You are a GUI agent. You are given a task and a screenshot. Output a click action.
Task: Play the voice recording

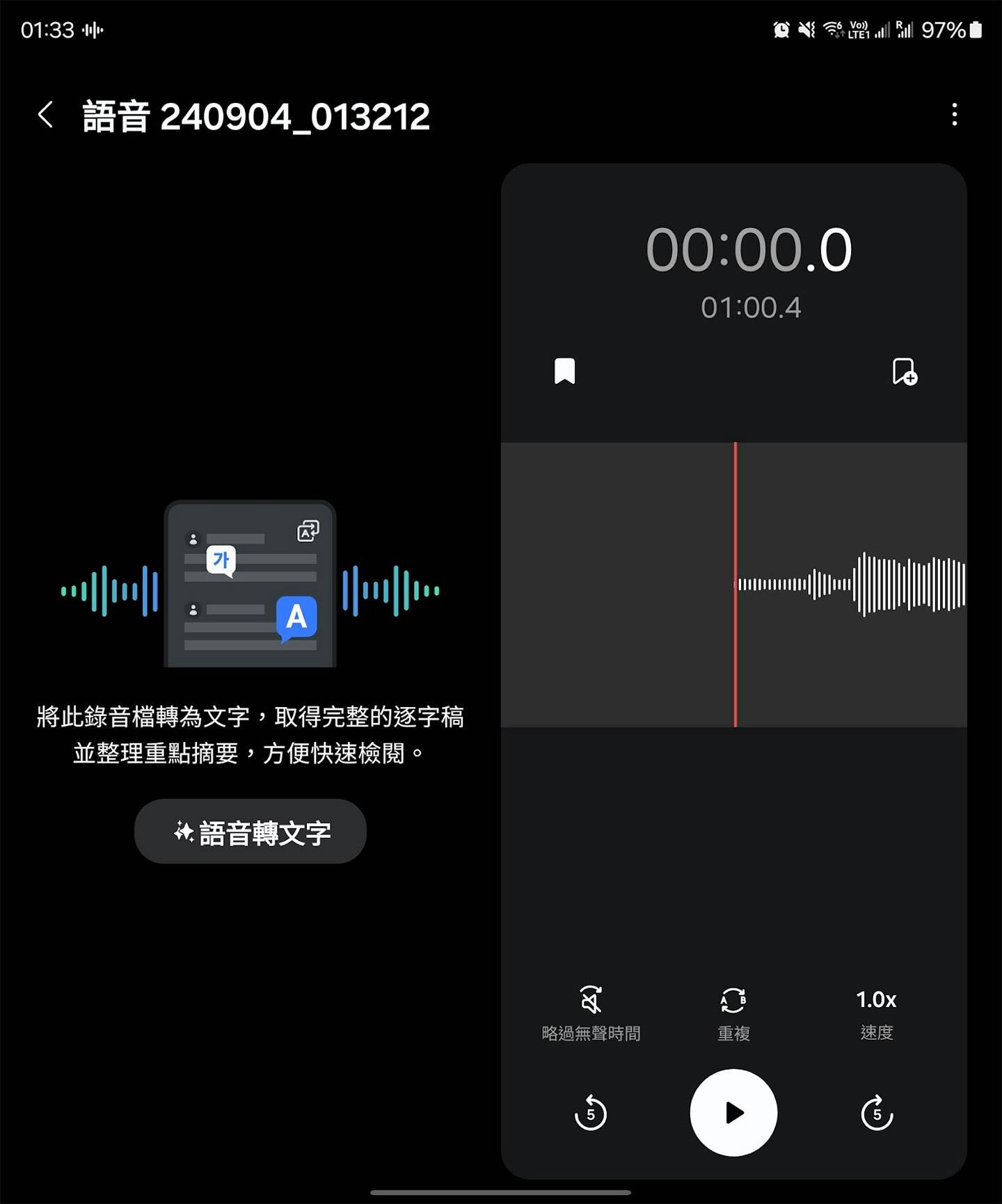pos(733,1113)
